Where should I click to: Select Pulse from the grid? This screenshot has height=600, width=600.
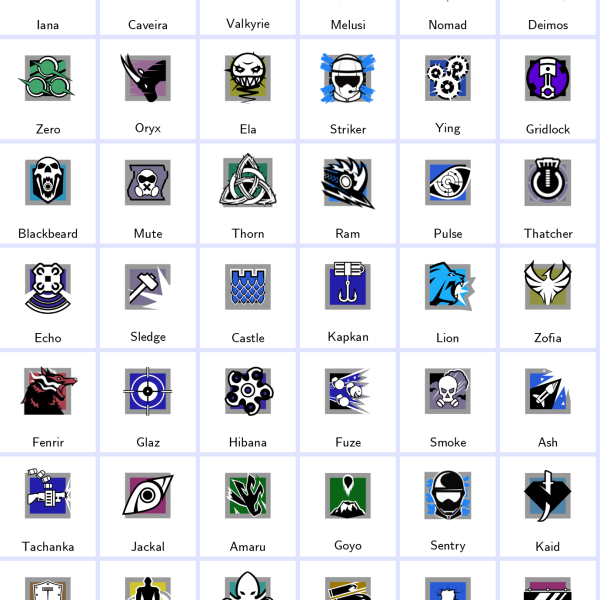[448, 192]
